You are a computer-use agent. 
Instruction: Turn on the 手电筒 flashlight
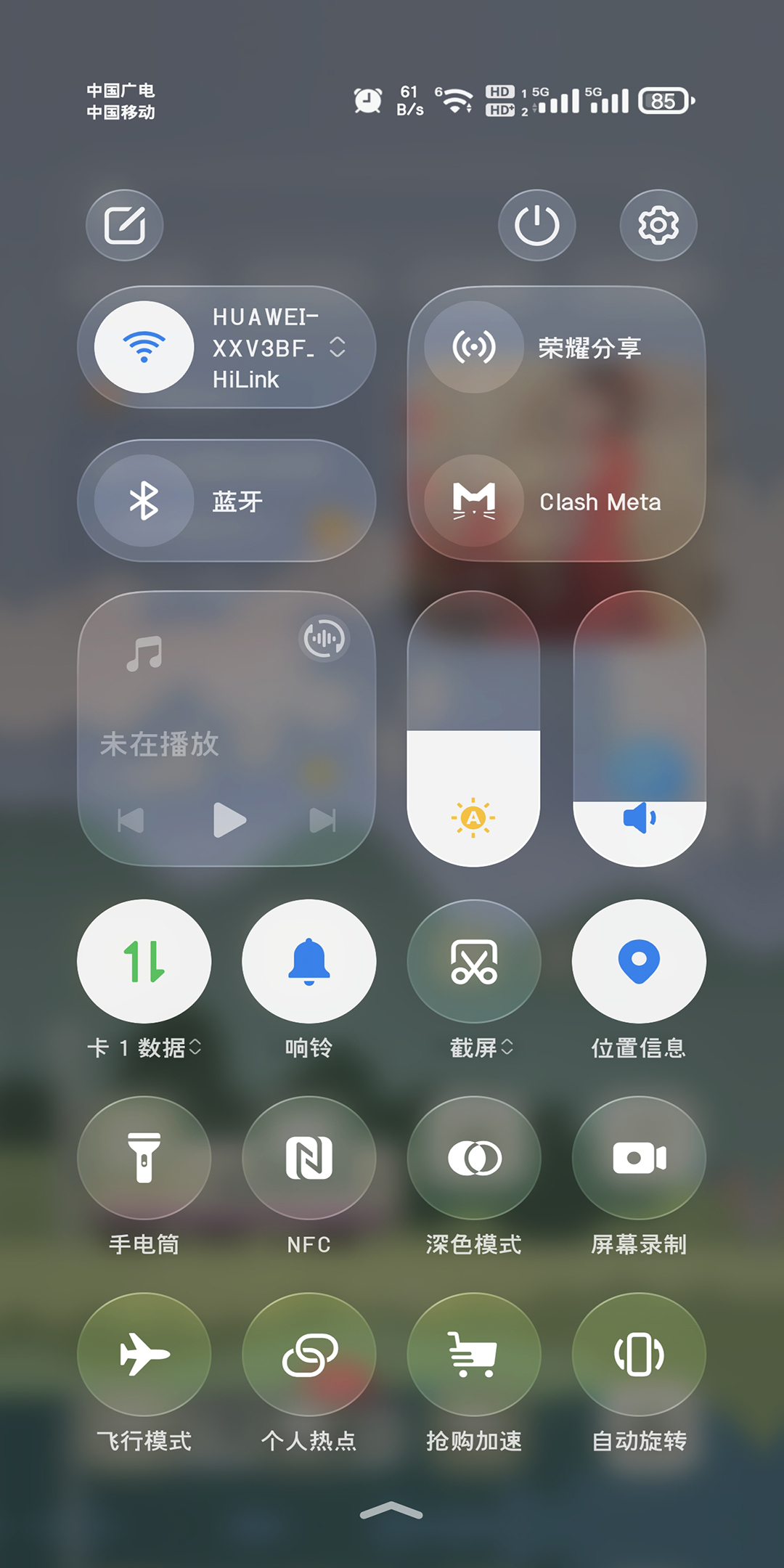pyautogui.click(x=144, y=1158)
